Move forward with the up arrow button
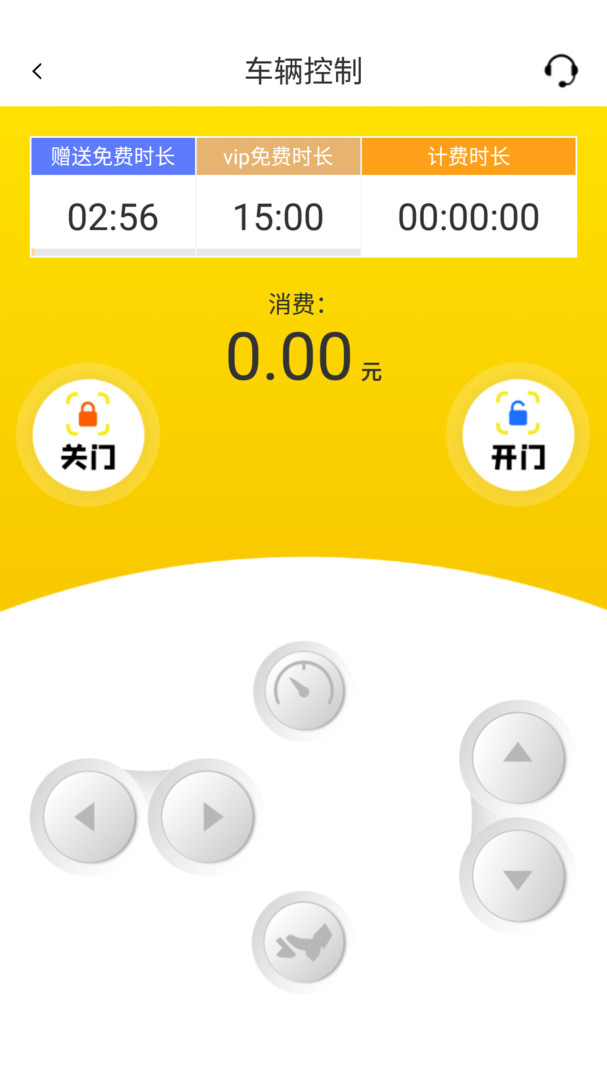The image size is (607, 1080). pyautogui.click(x=517, y=758)
